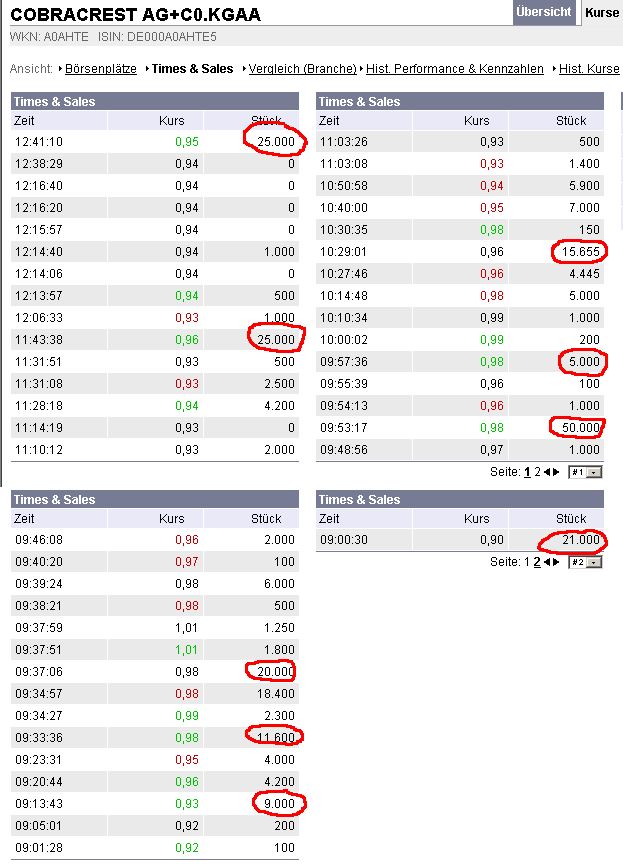Open the page dropdown showing #2
The image size is (623, 865).
point(585,562)
